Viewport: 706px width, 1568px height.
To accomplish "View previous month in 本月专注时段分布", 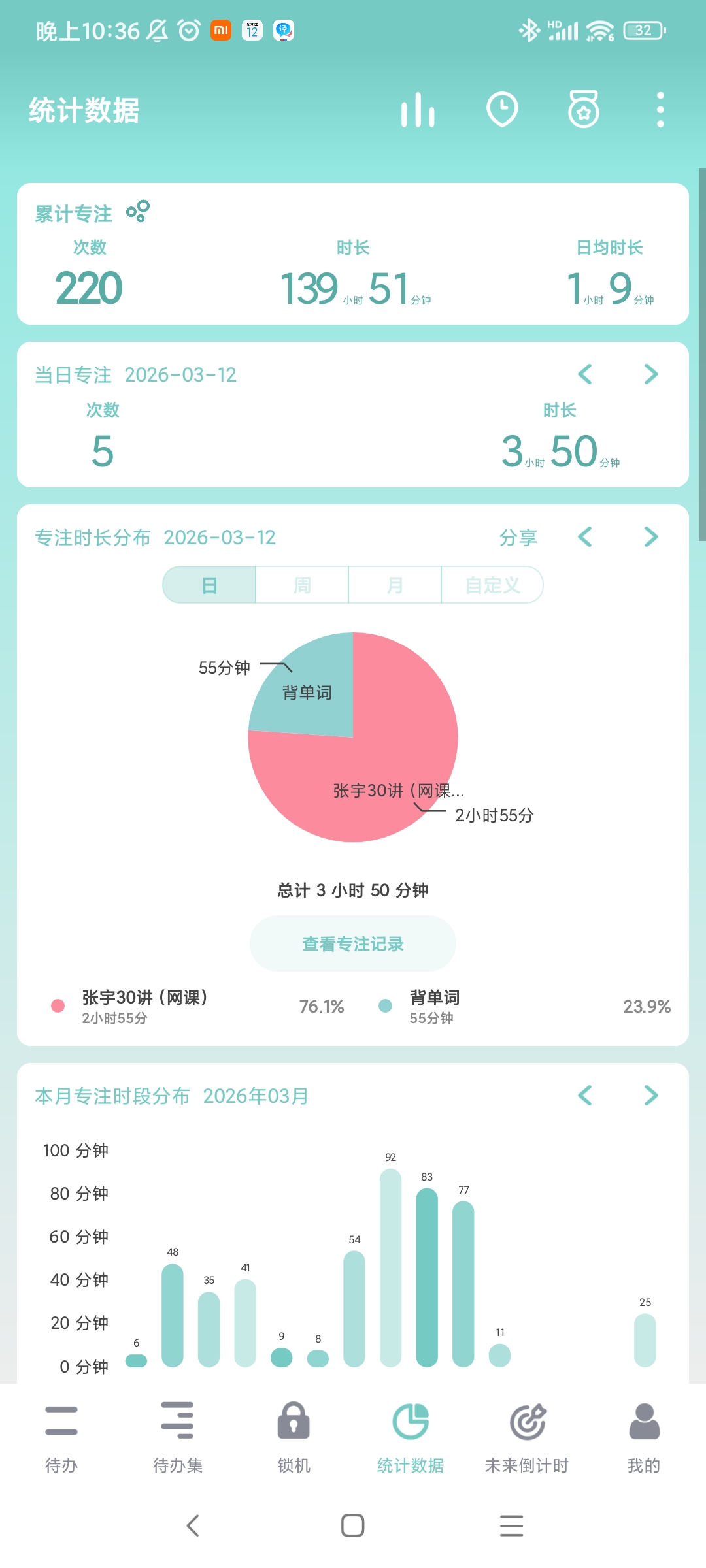I will (585, 1096).
